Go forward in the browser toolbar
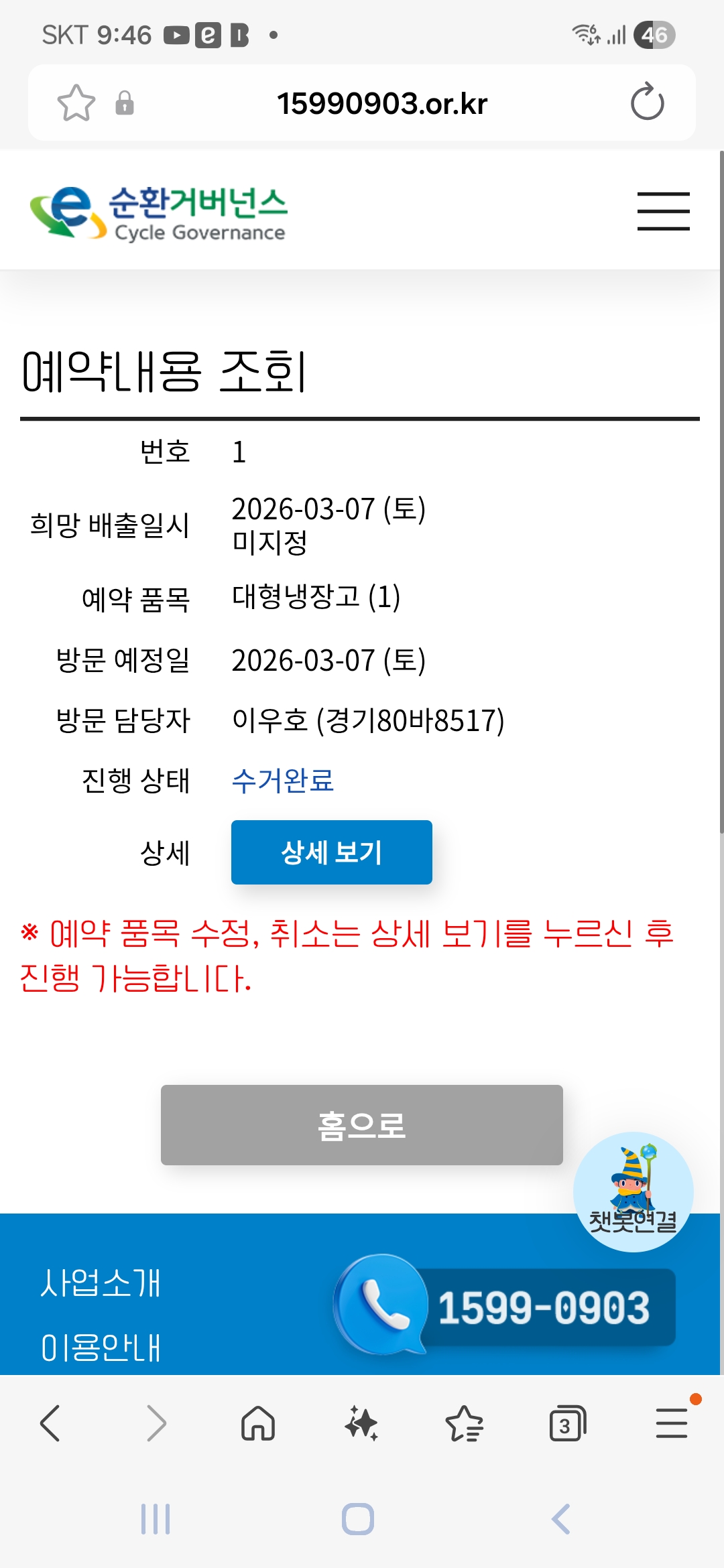 156,1423
